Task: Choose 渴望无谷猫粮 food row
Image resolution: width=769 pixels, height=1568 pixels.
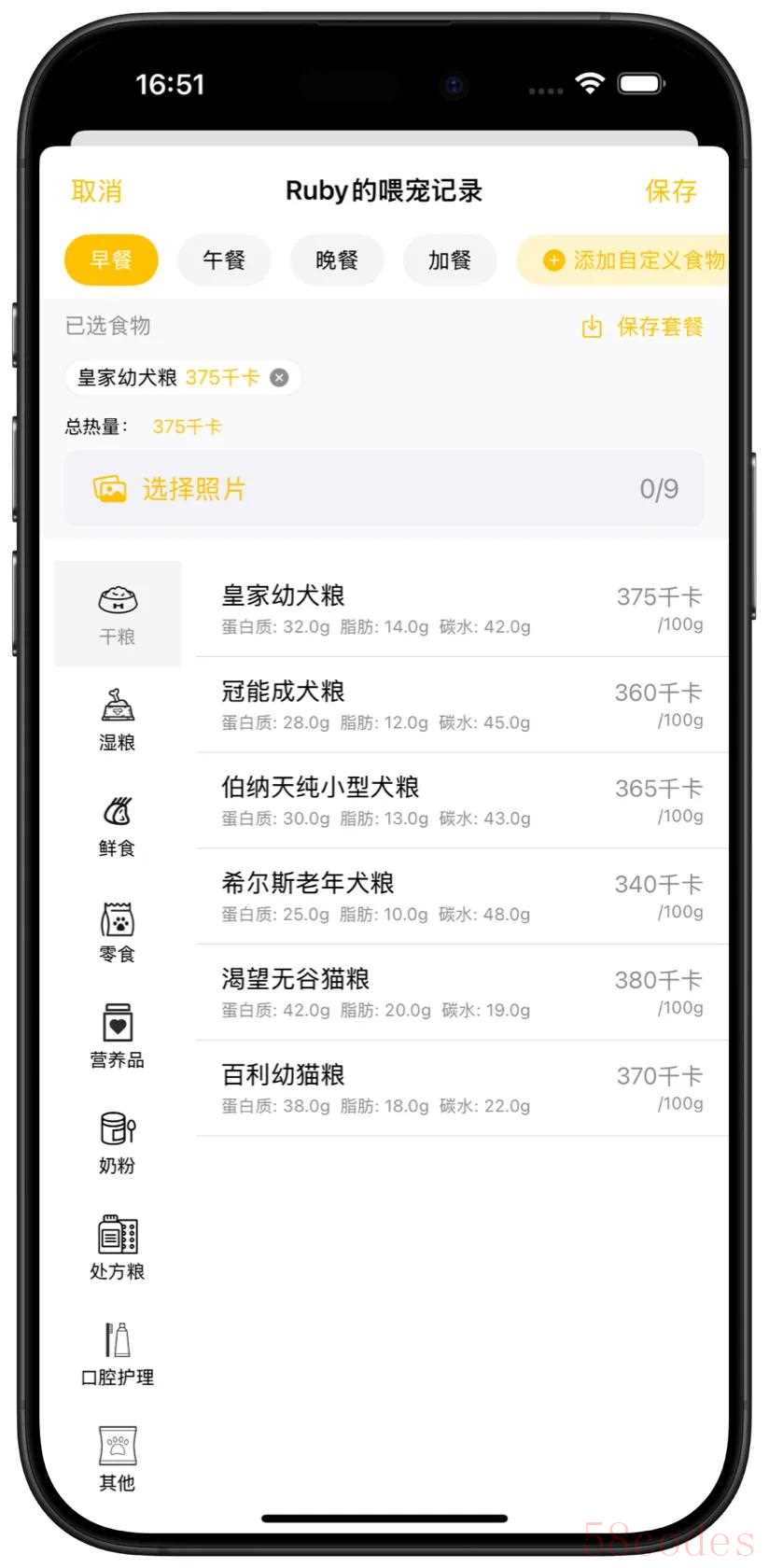Action: (x=462, y=993)
